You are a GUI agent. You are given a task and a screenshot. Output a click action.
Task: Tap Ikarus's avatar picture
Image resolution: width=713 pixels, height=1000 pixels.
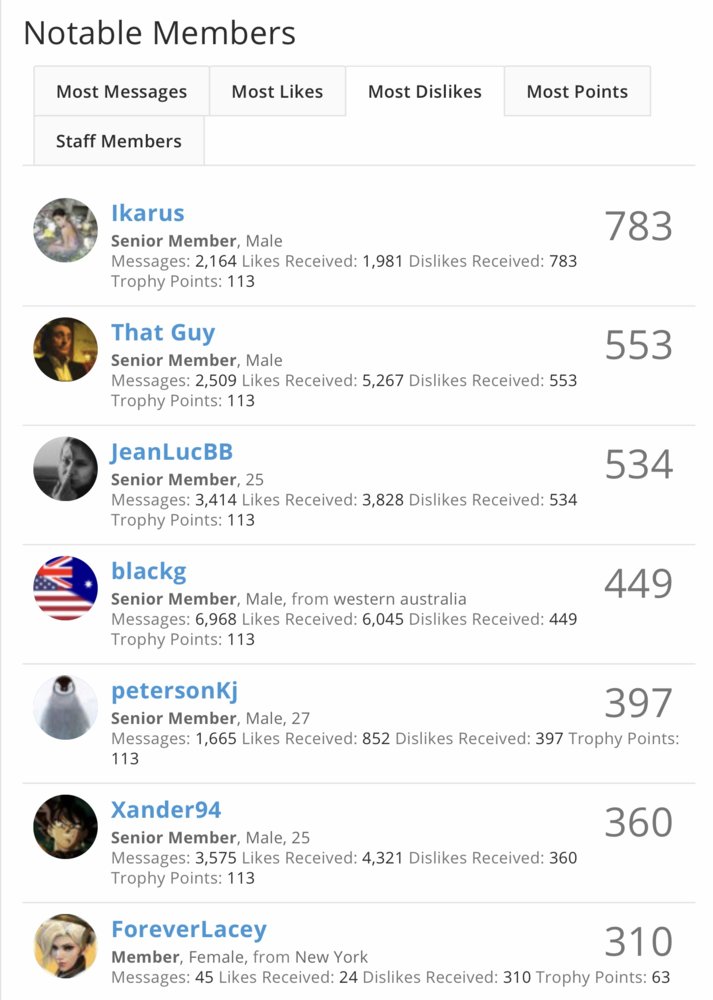66,230
